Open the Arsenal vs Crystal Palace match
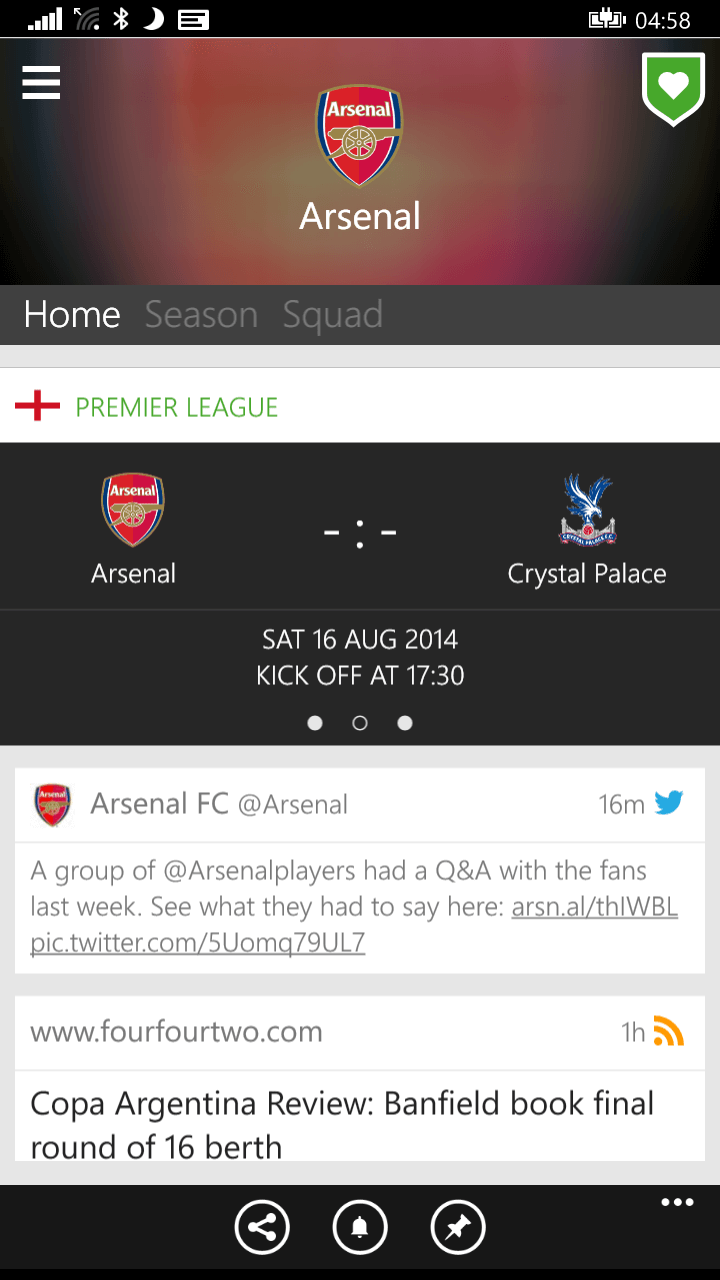The image size is (720, 1280). pos(360,594)
